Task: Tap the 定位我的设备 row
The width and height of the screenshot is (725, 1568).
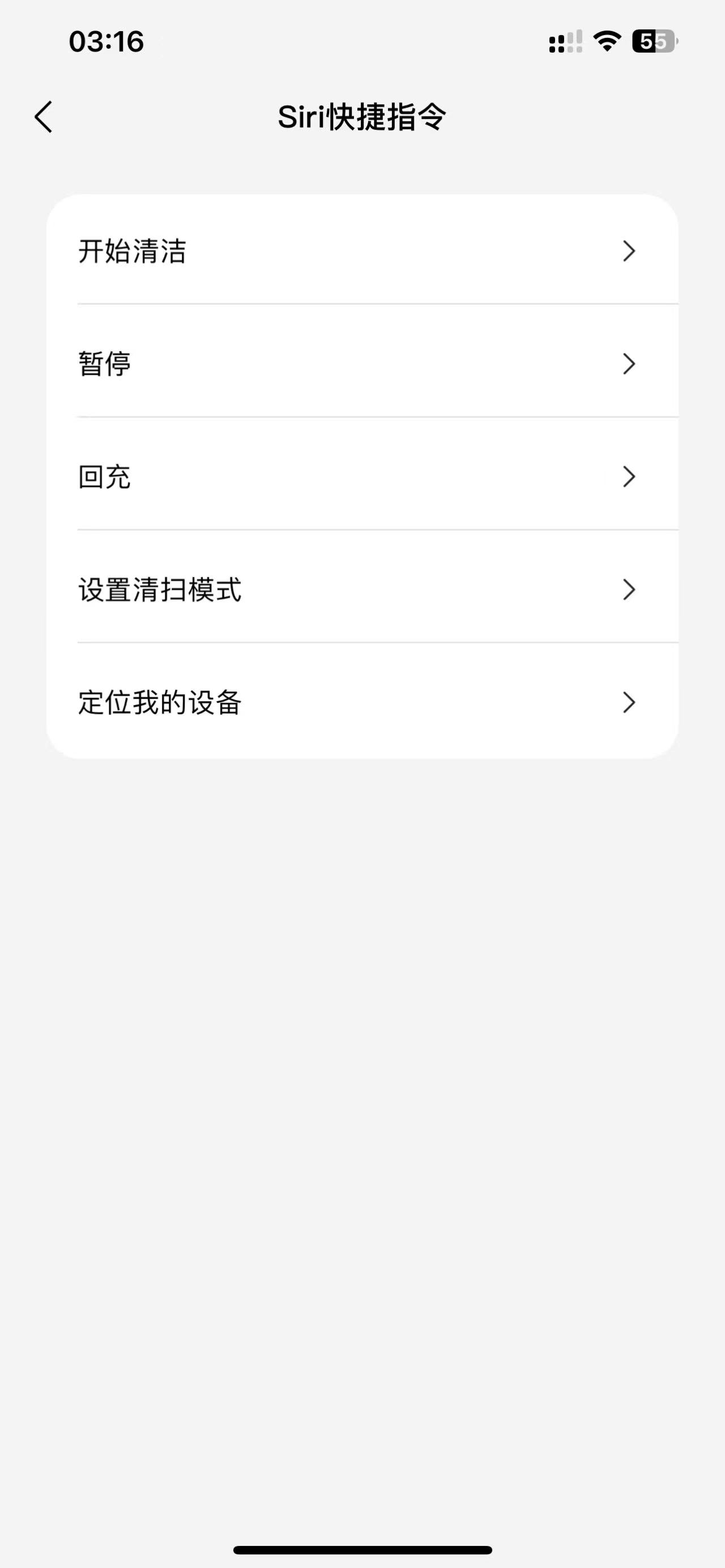Action: coord(361,702)
